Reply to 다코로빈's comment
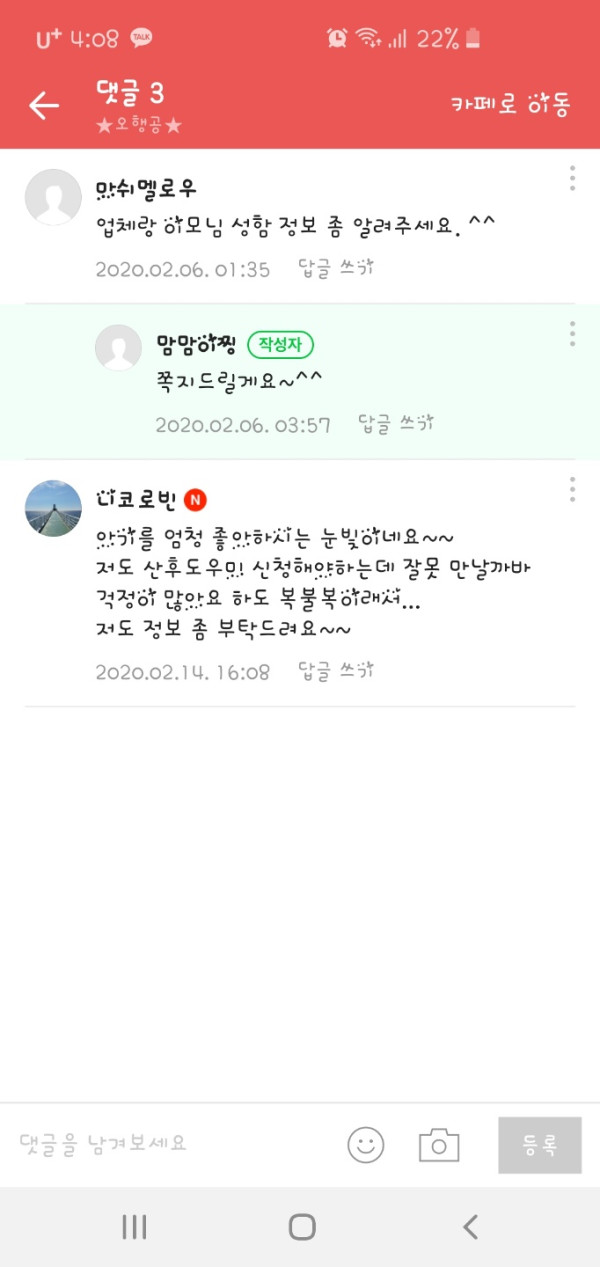600x1267 pixels. [336, 671]
